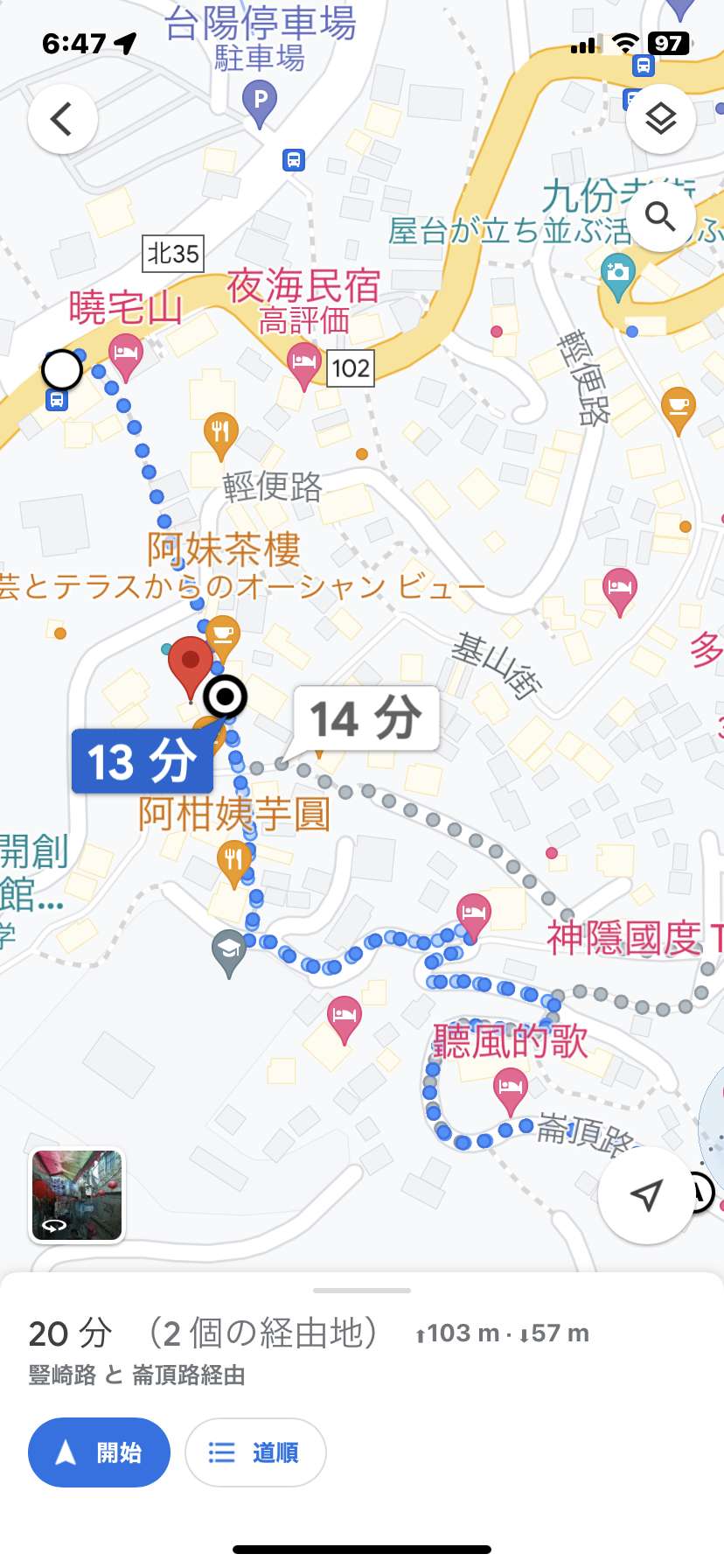The image size is (724, 1568).
Task: Open the Street View thumbnail
Action: (77, 1195)
